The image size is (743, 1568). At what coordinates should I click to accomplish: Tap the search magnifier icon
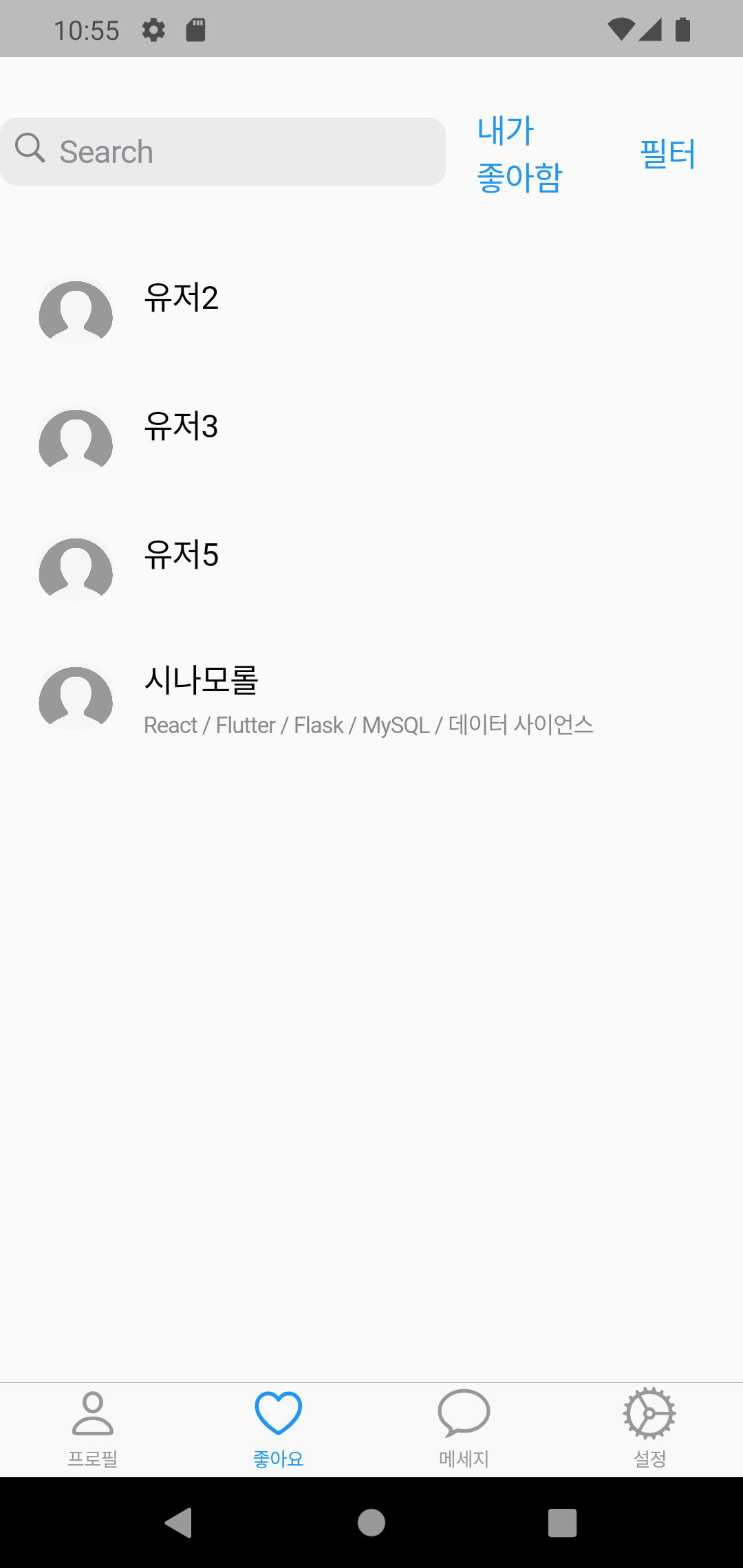[x=30, y=149]
